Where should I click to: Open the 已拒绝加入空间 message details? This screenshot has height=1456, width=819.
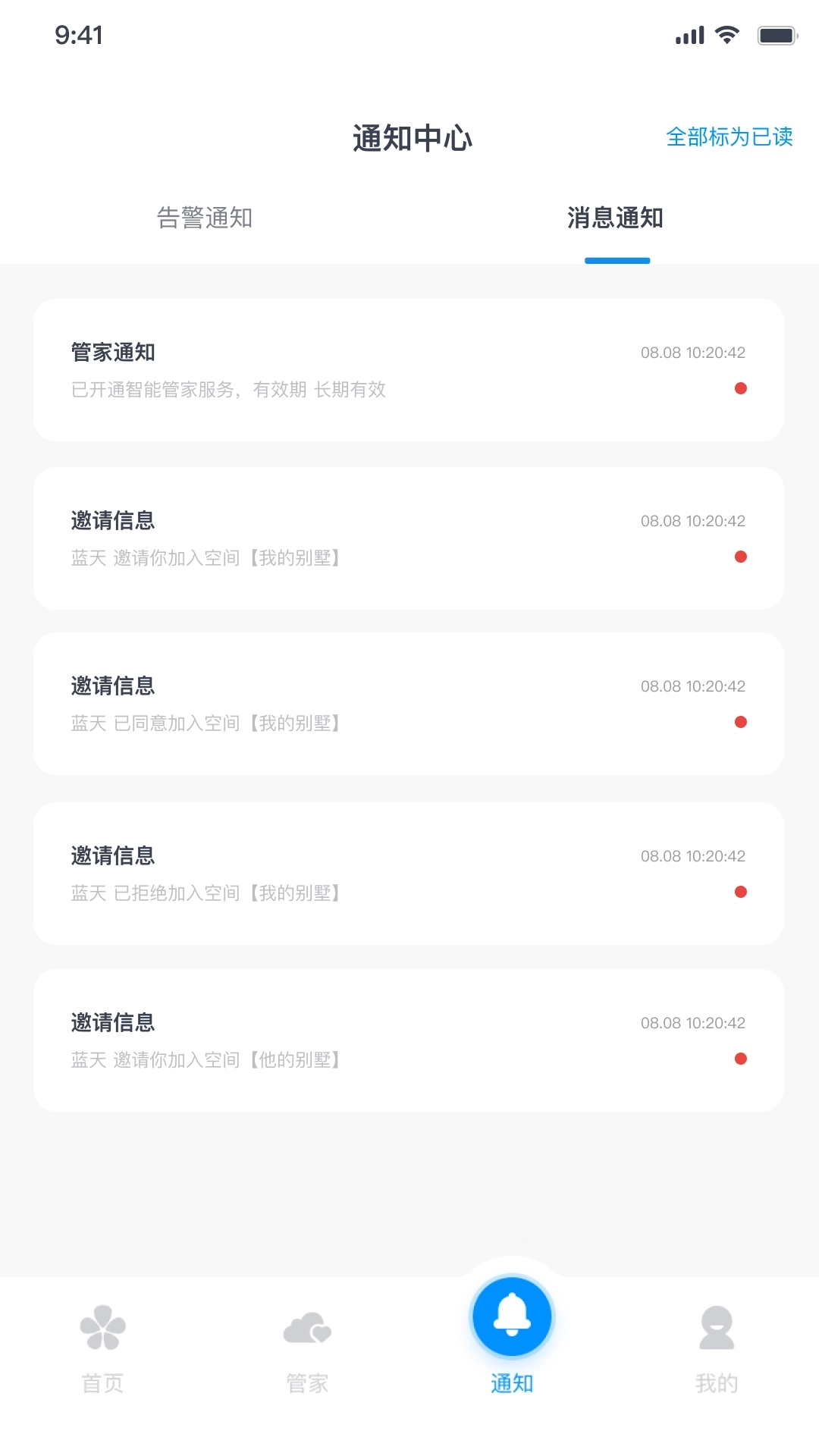coord(409,872)
